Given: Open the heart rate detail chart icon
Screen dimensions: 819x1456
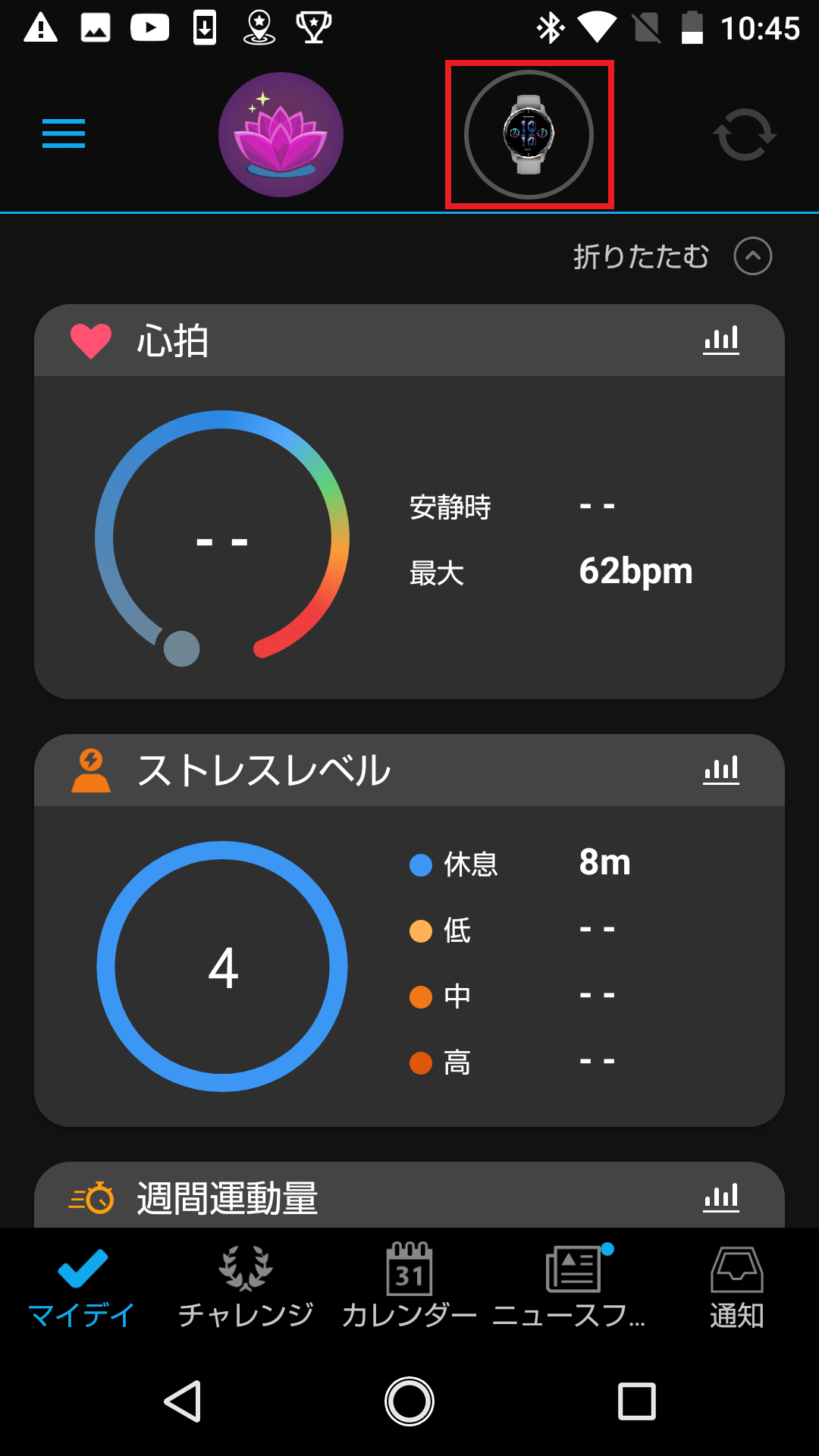Looking at the screenshot, I should [x=721, y=340].
